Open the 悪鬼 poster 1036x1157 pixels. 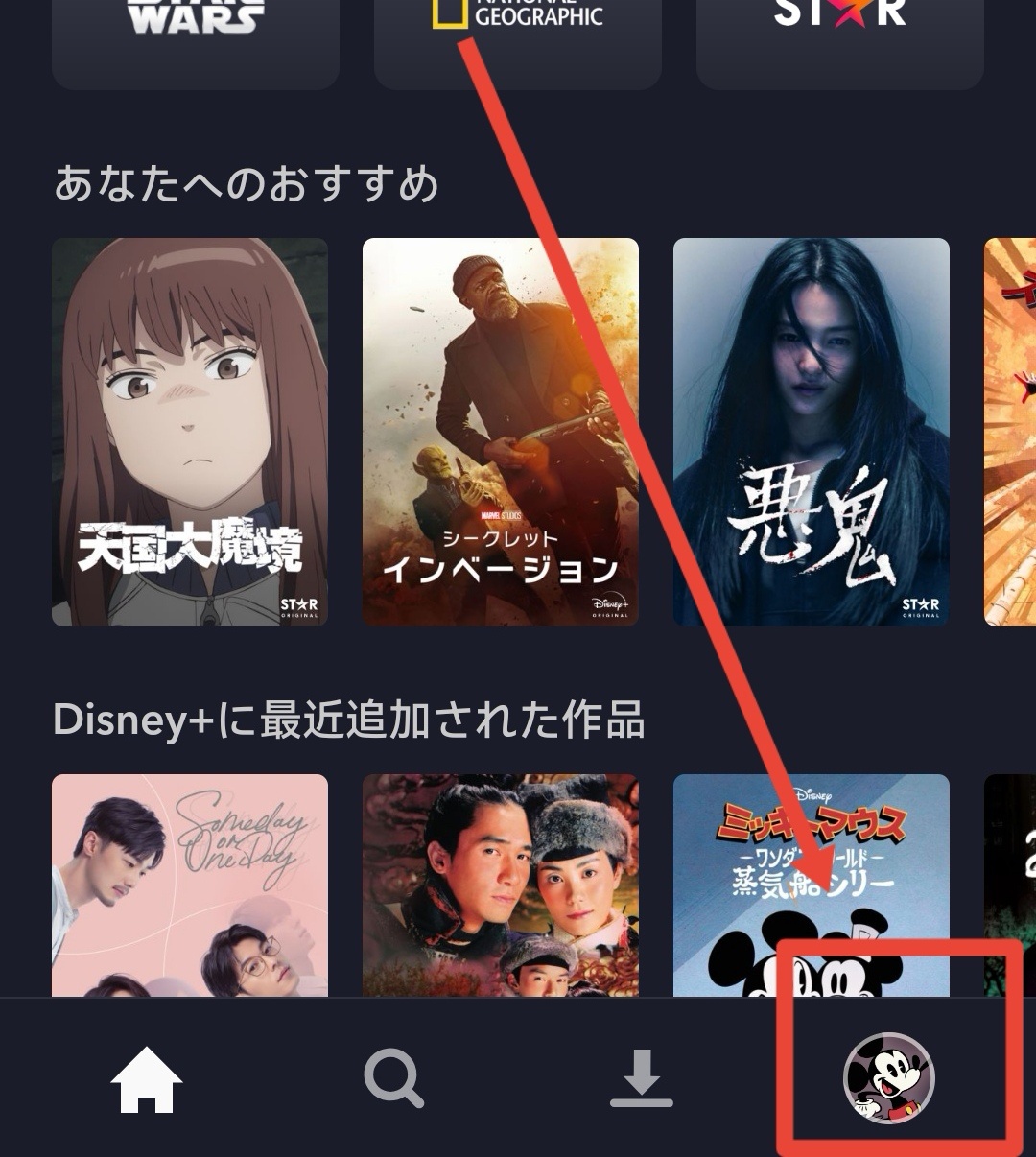(812, 432)
